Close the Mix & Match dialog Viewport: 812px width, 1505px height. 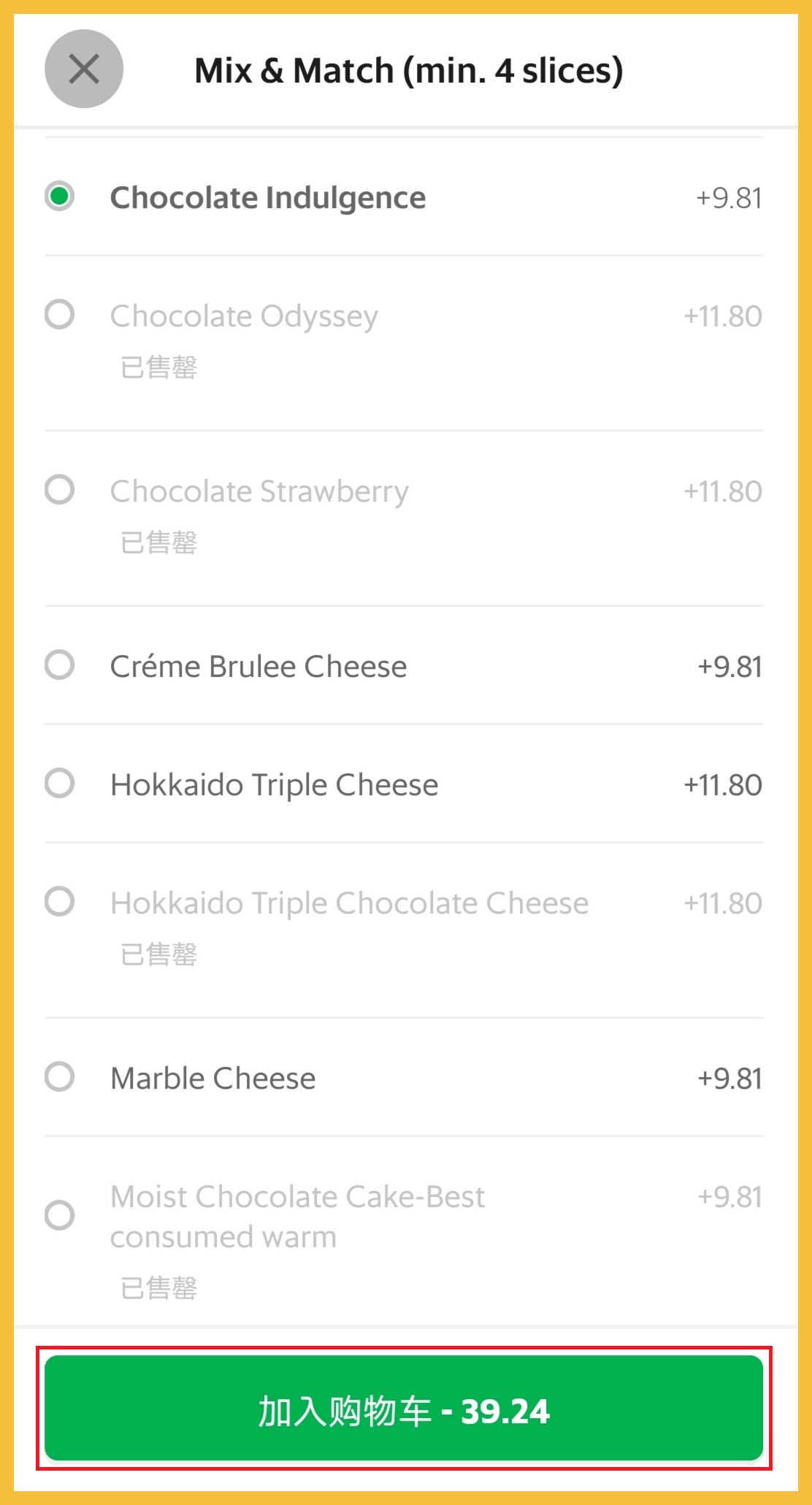[84, 69]
